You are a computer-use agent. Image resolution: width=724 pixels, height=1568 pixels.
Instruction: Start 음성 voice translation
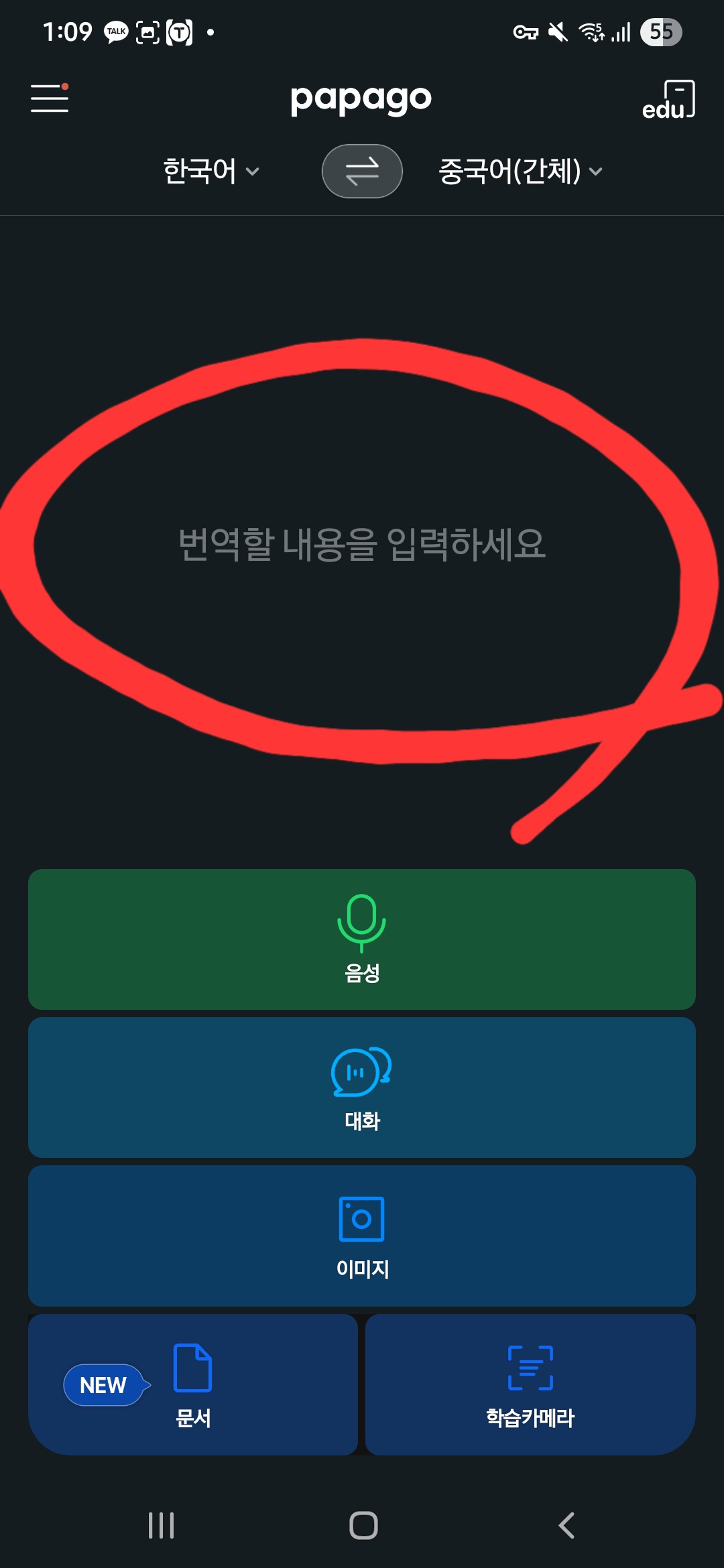(x=362, y=939)
